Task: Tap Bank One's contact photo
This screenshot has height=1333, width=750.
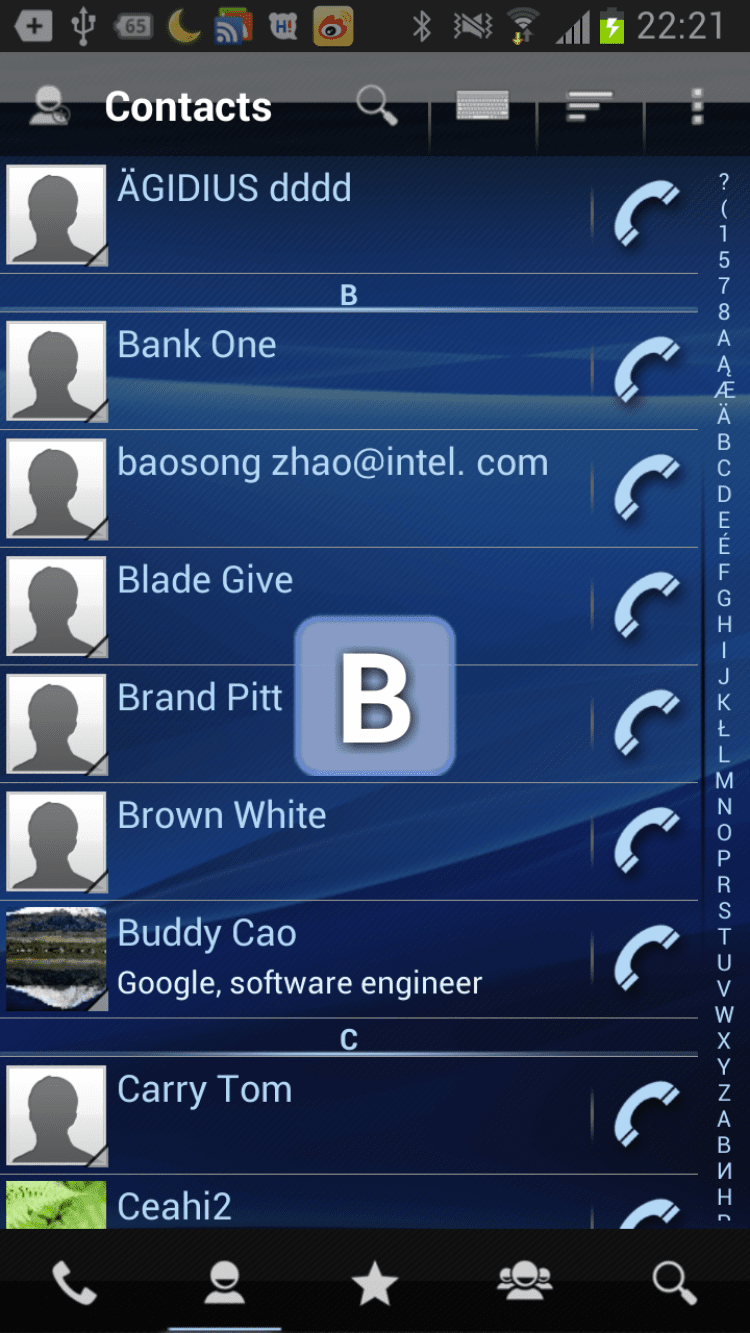Action: pyautogui.click(x=56, y=371)
